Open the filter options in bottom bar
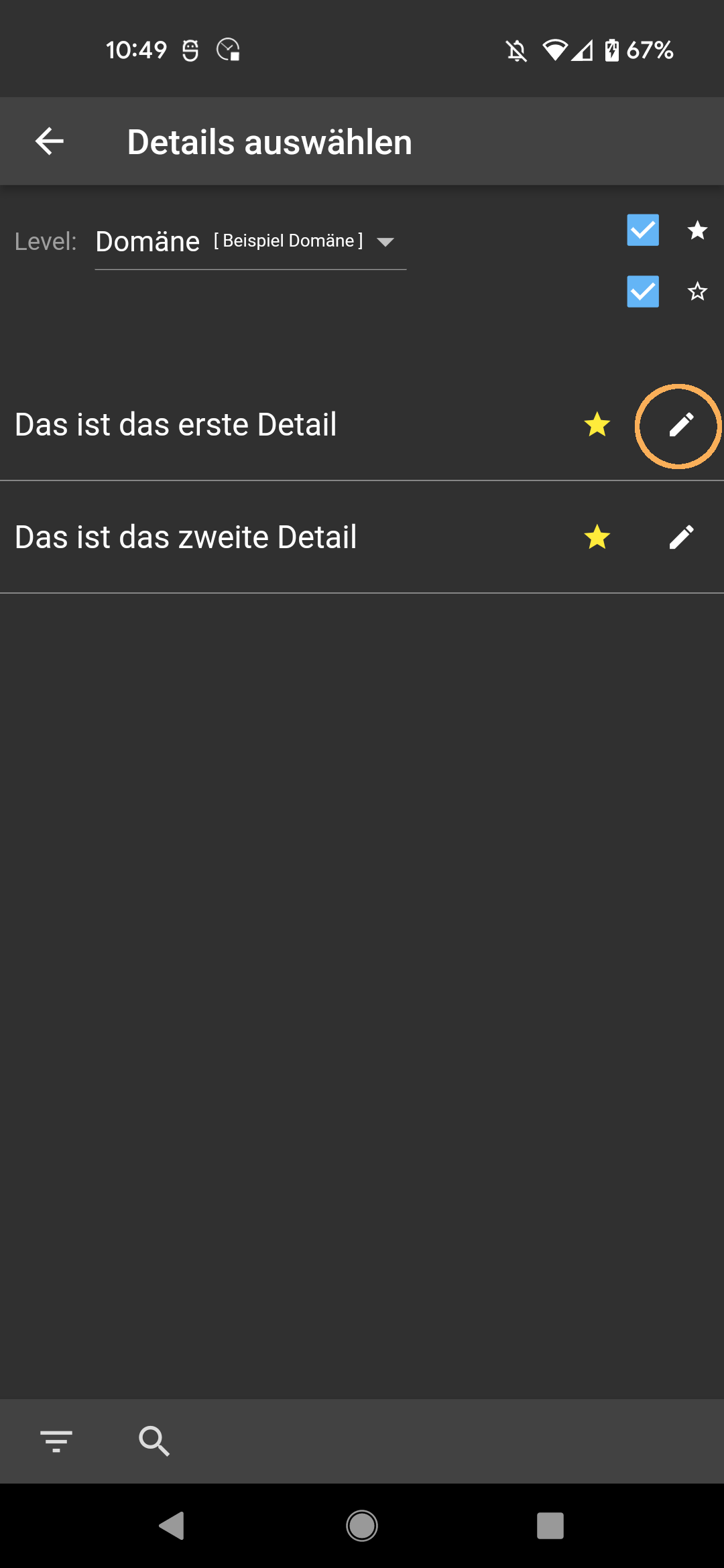 [56, 1441]
